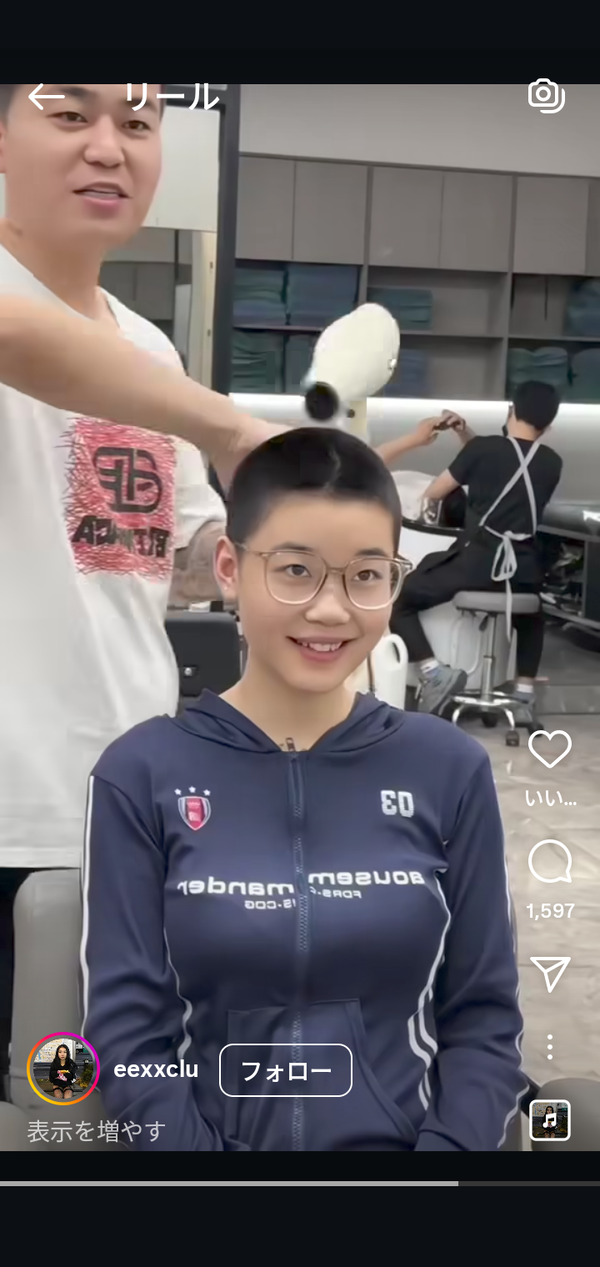Go back using the arrow
The width and height of the screenshot is (600, 1267).
point(46,97)
